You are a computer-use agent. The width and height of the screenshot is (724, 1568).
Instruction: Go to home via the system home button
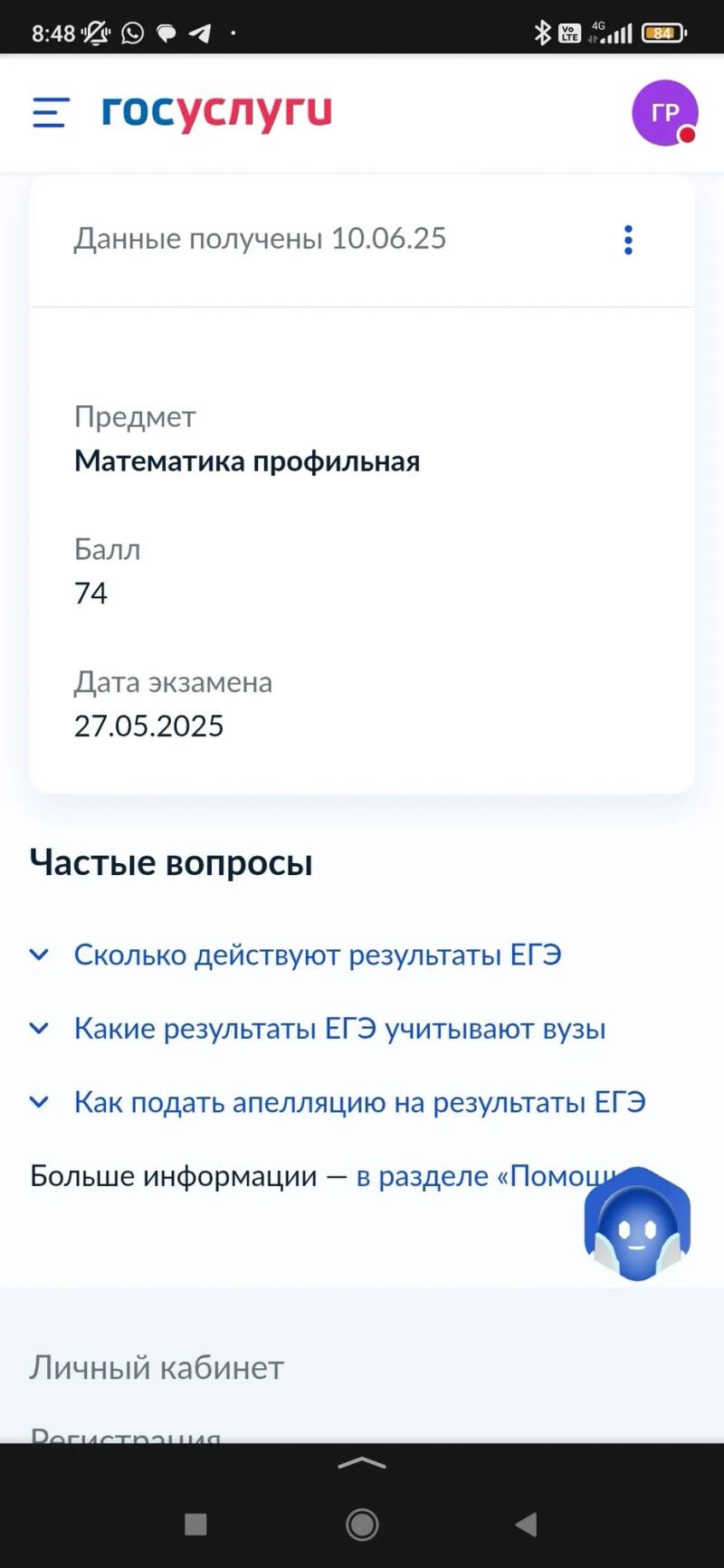[x=362, y=1525]
